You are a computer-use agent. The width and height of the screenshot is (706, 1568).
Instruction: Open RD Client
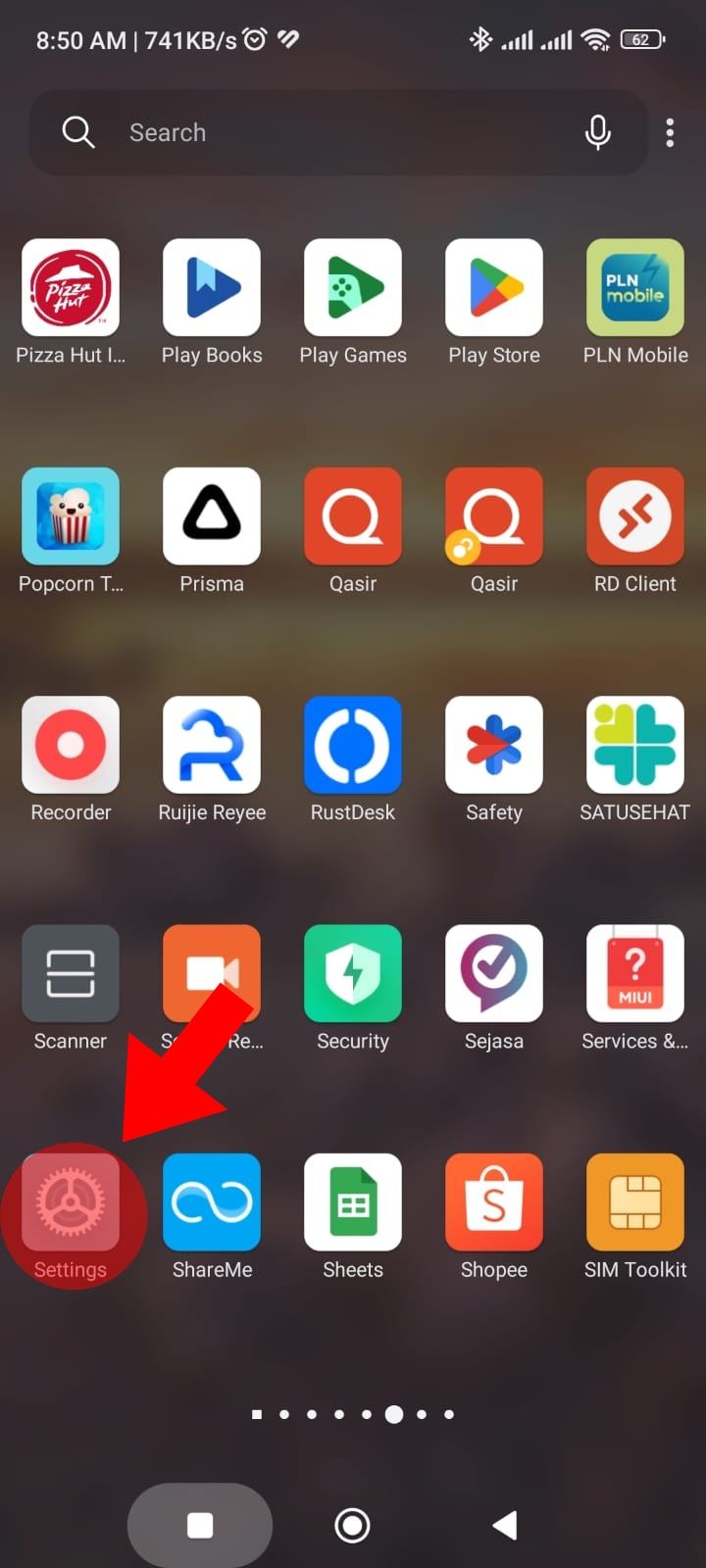coord(635,516)
